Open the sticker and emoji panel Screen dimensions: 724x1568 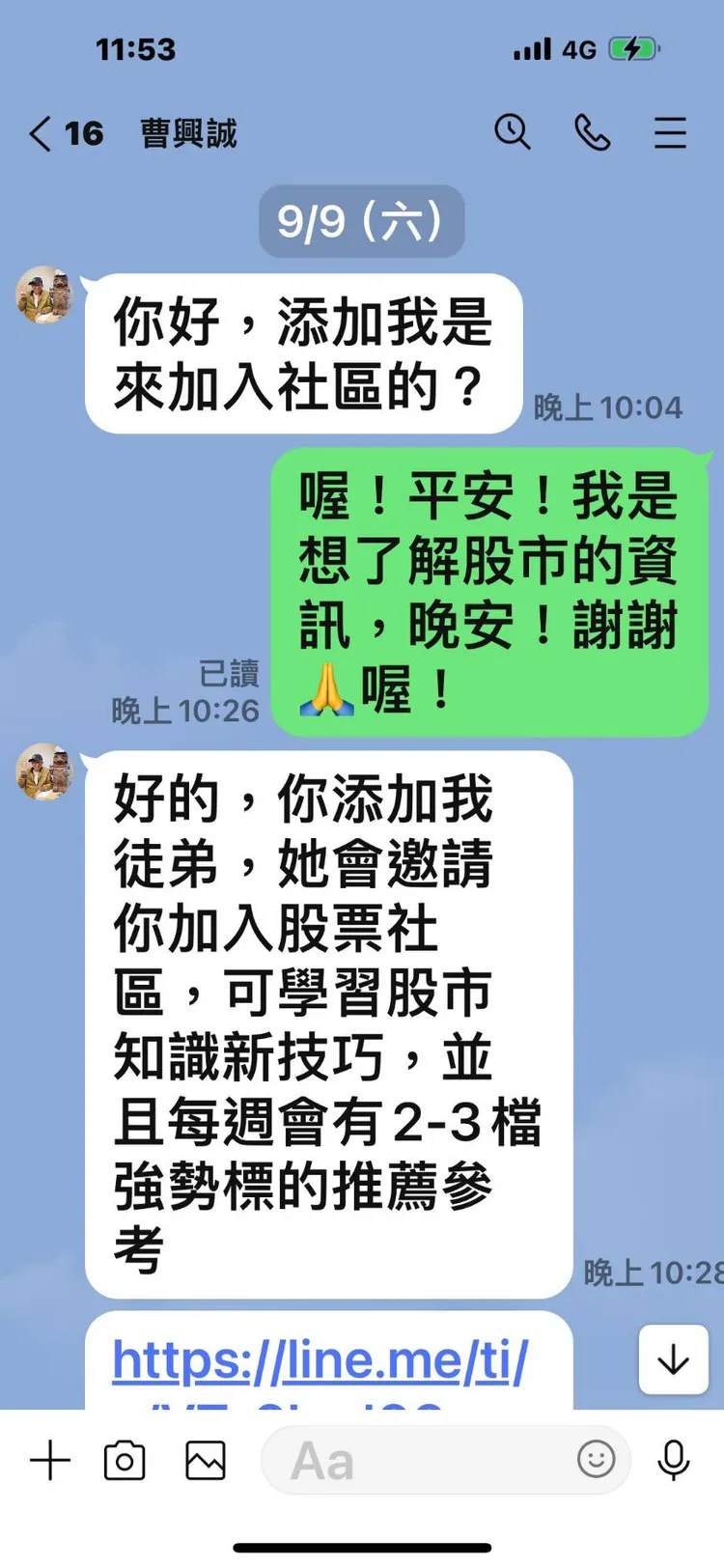coord(596,1460)
